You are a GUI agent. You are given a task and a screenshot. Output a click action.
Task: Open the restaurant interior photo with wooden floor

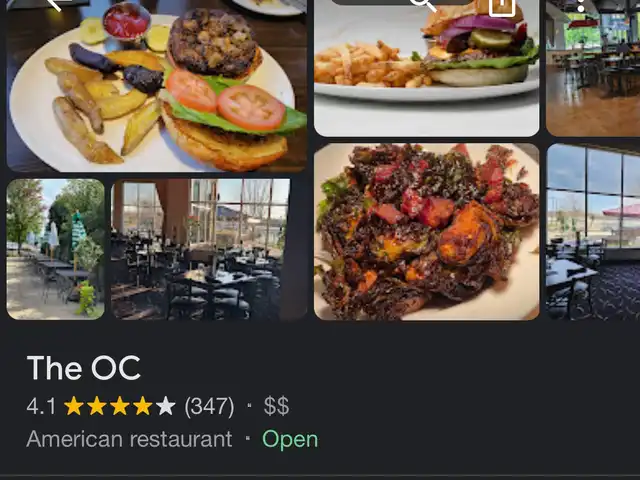coord(593,68)
